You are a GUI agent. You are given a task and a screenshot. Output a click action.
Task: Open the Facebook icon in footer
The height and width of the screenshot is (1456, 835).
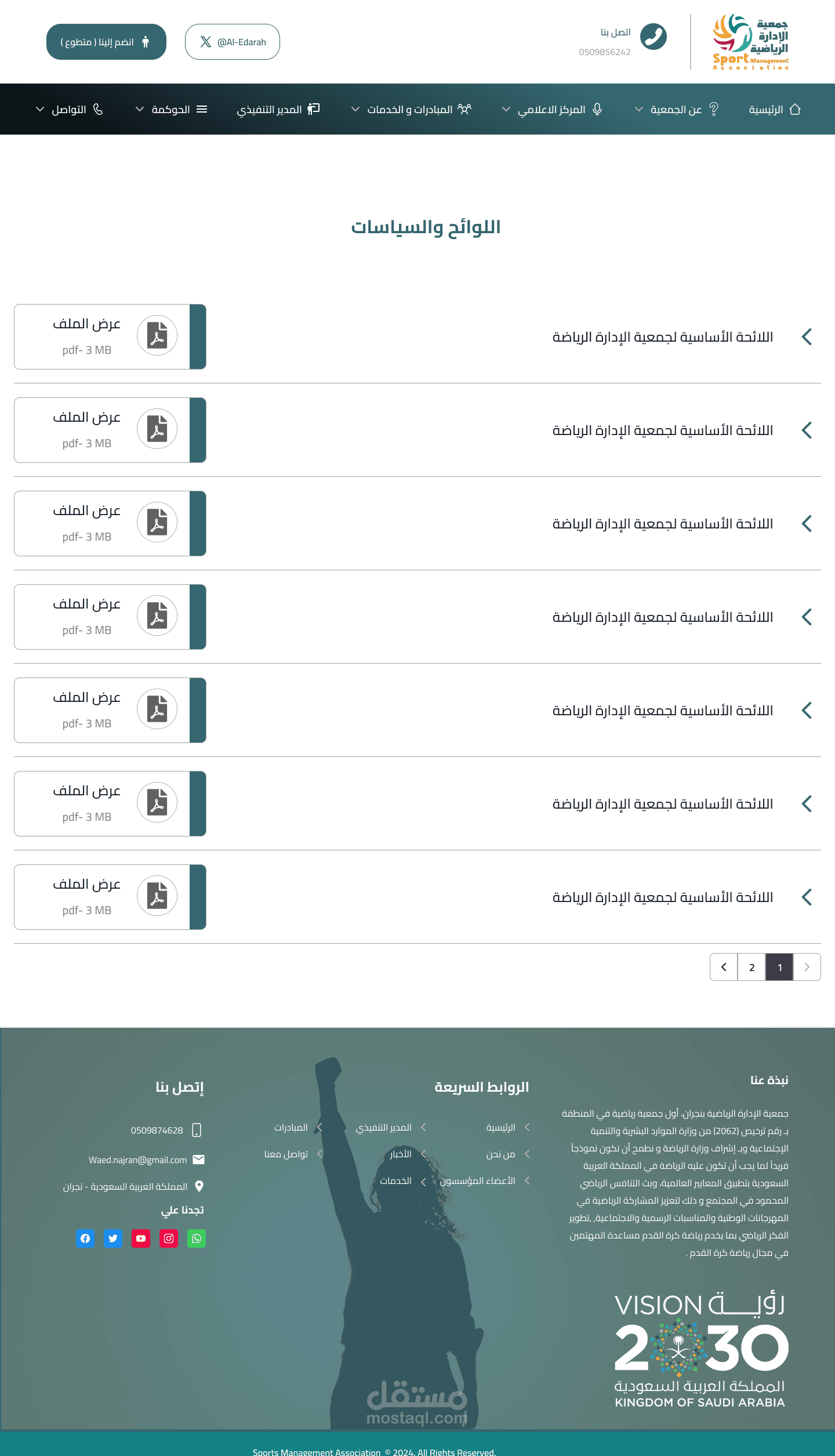tap(85, 1238)
